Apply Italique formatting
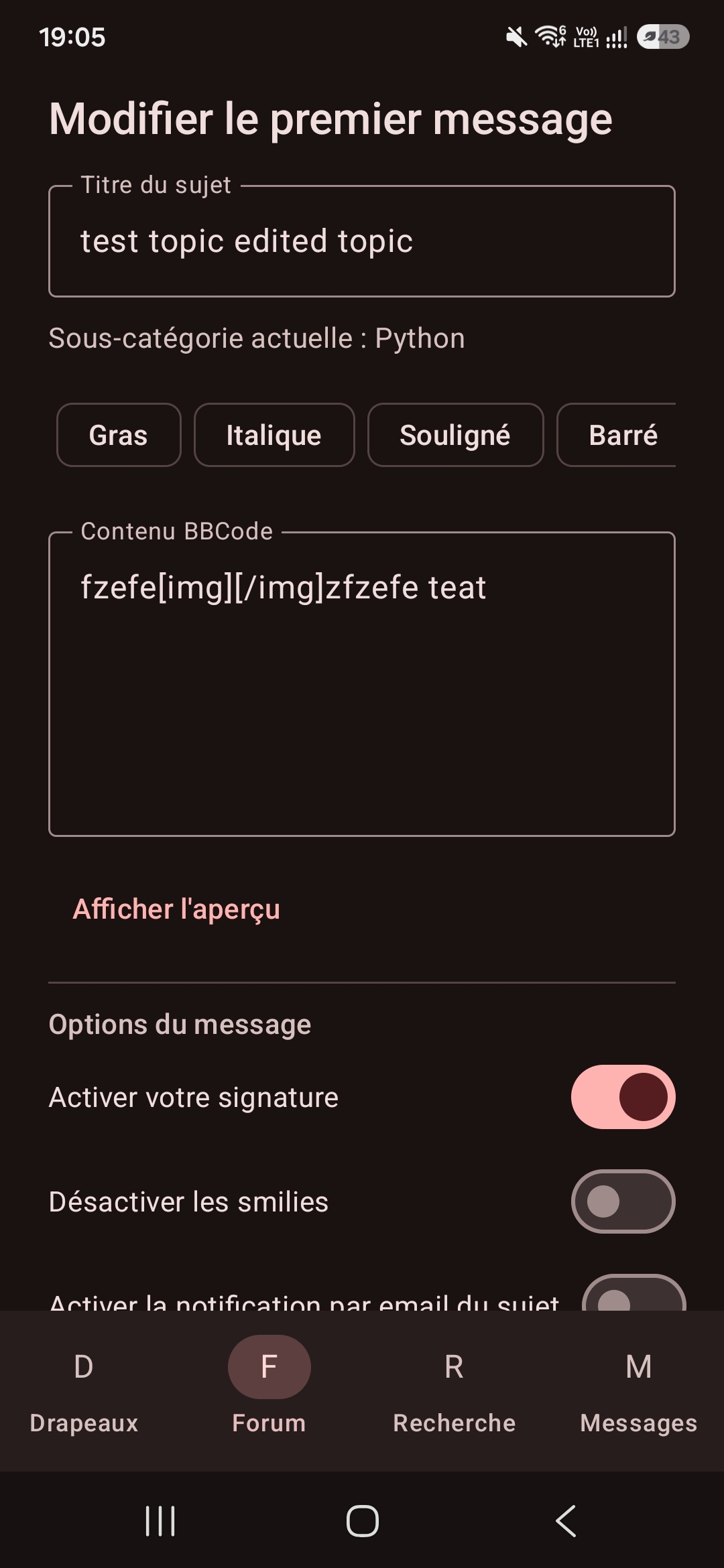Image resolution: width=724 pixels, height=1568 pixels. coord(274,435)
